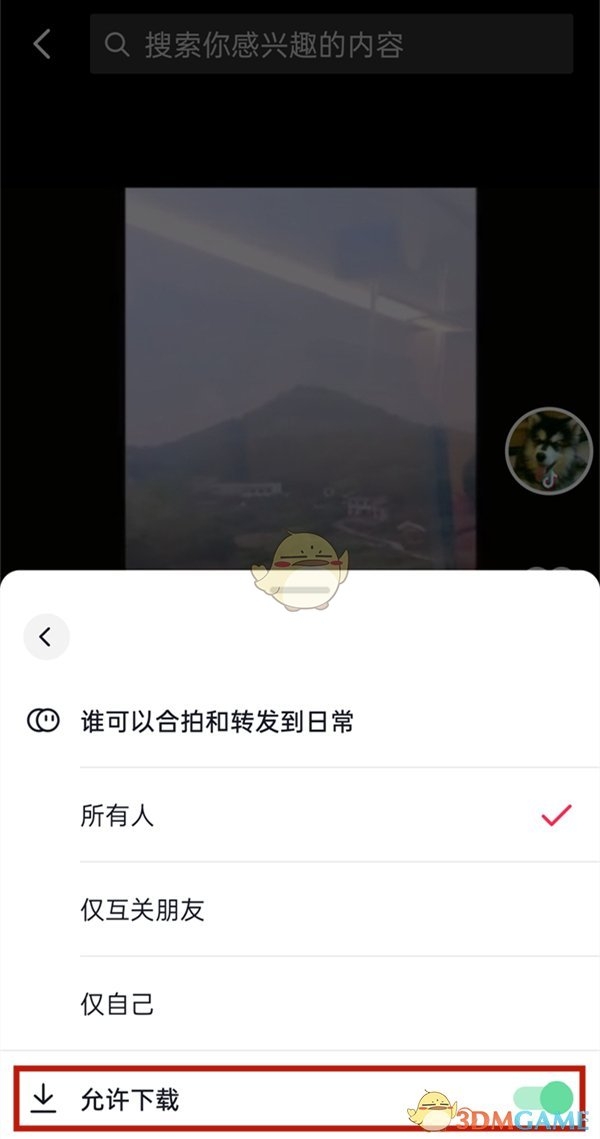Open the search box at top
This screenshot has width=600, height=1139.
click(x=330, y=45)
